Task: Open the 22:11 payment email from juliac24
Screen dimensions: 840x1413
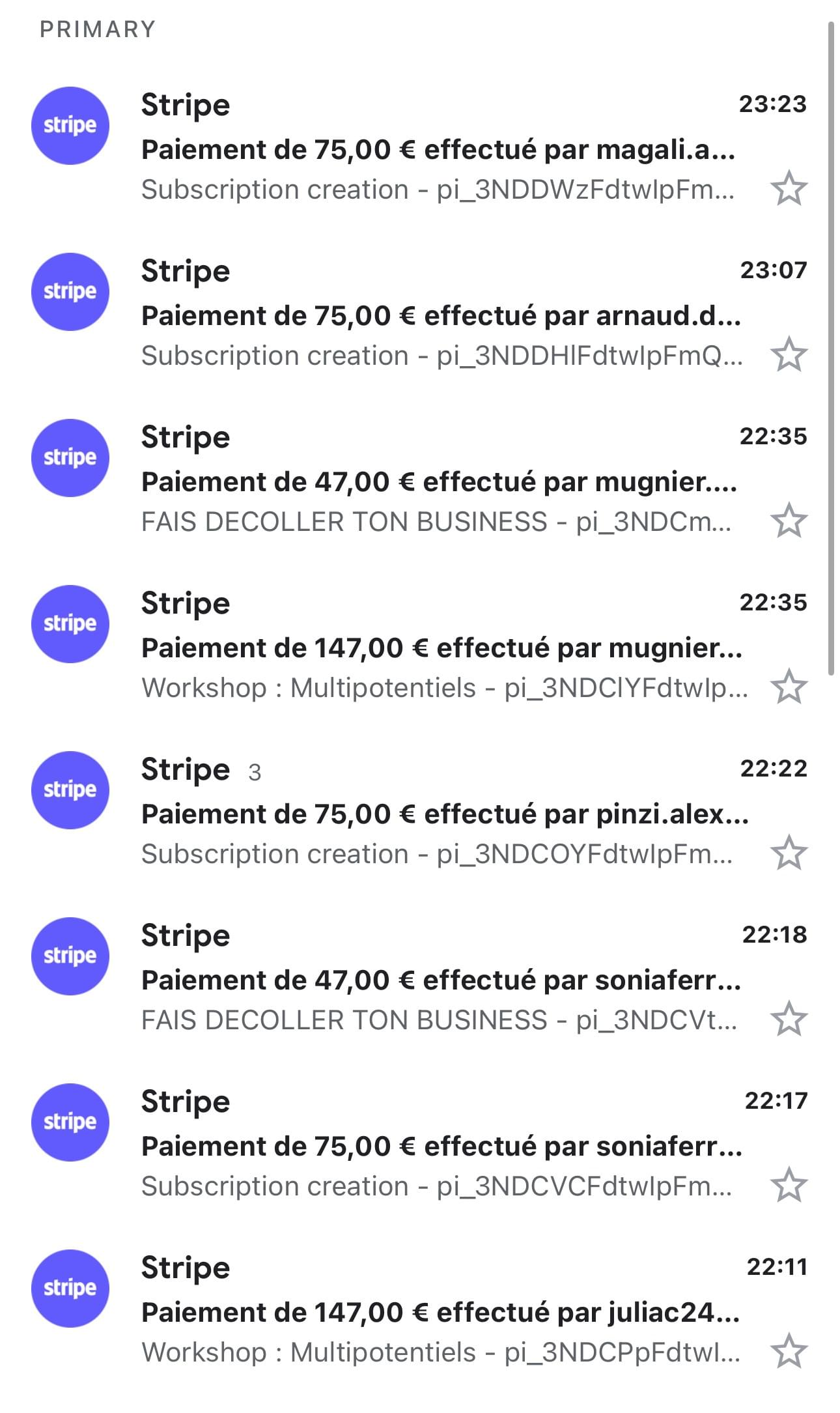Action: [x=420, y=1310]
